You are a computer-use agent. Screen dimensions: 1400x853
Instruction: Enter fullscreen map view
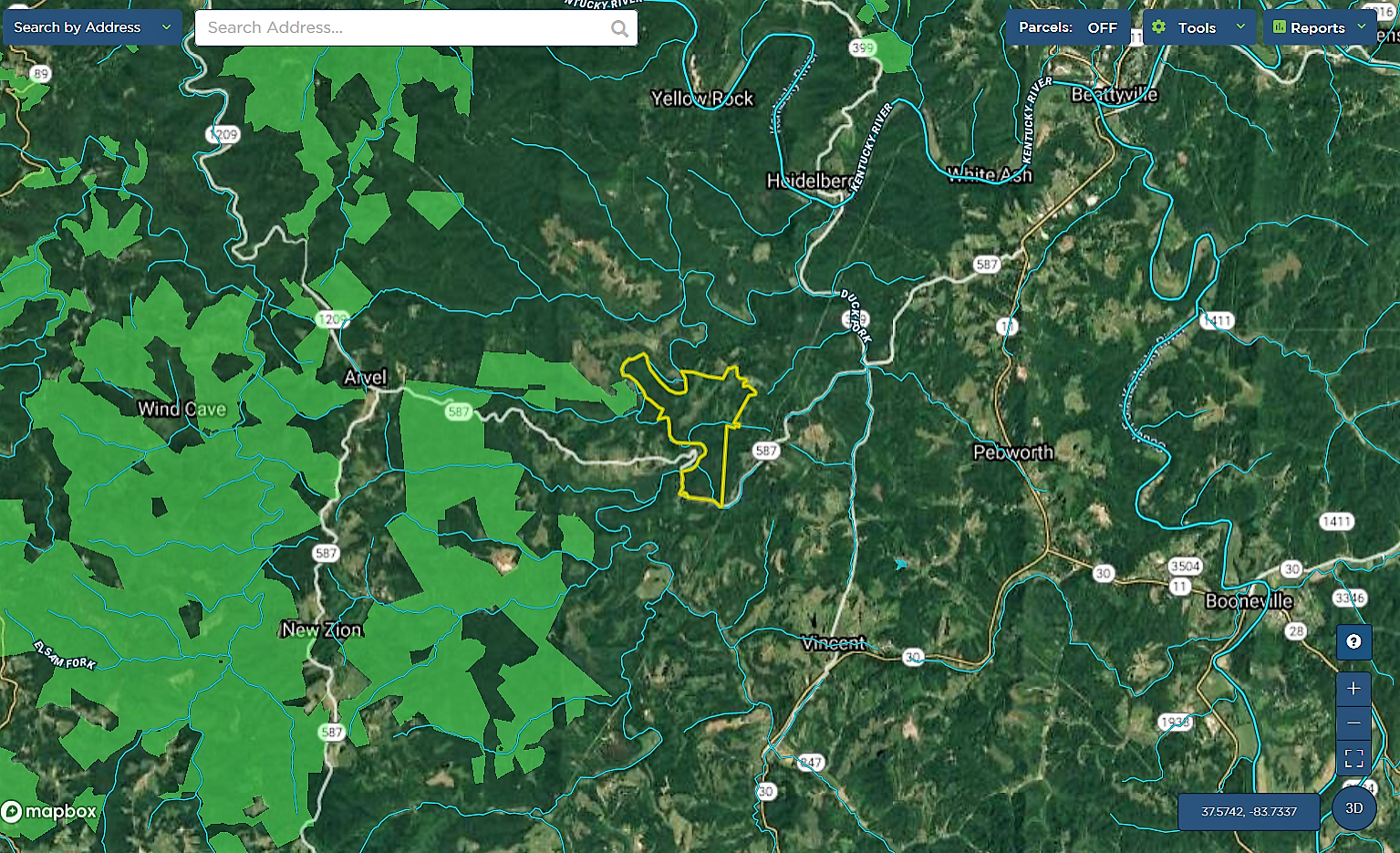click(1353, 758)
